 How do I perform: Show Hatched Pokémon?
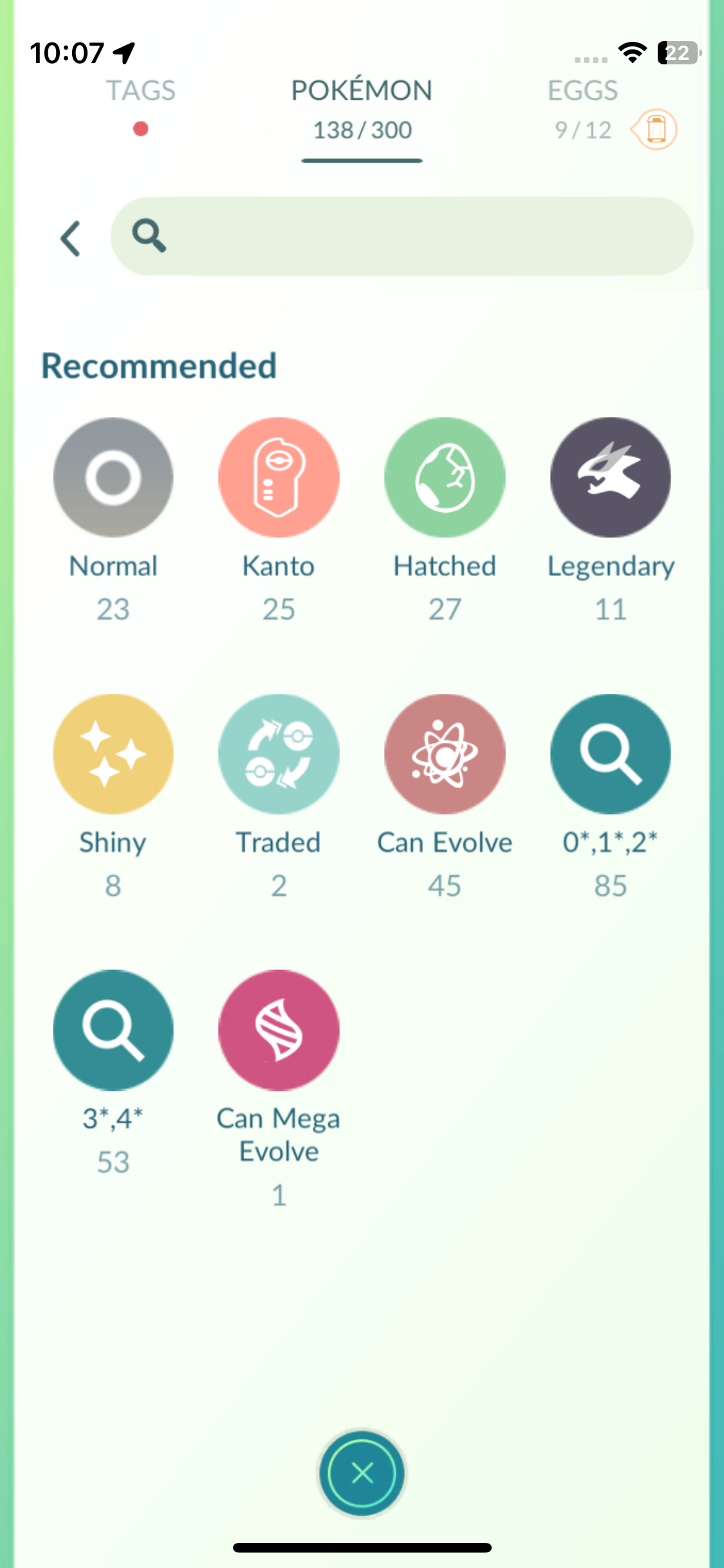445,478
